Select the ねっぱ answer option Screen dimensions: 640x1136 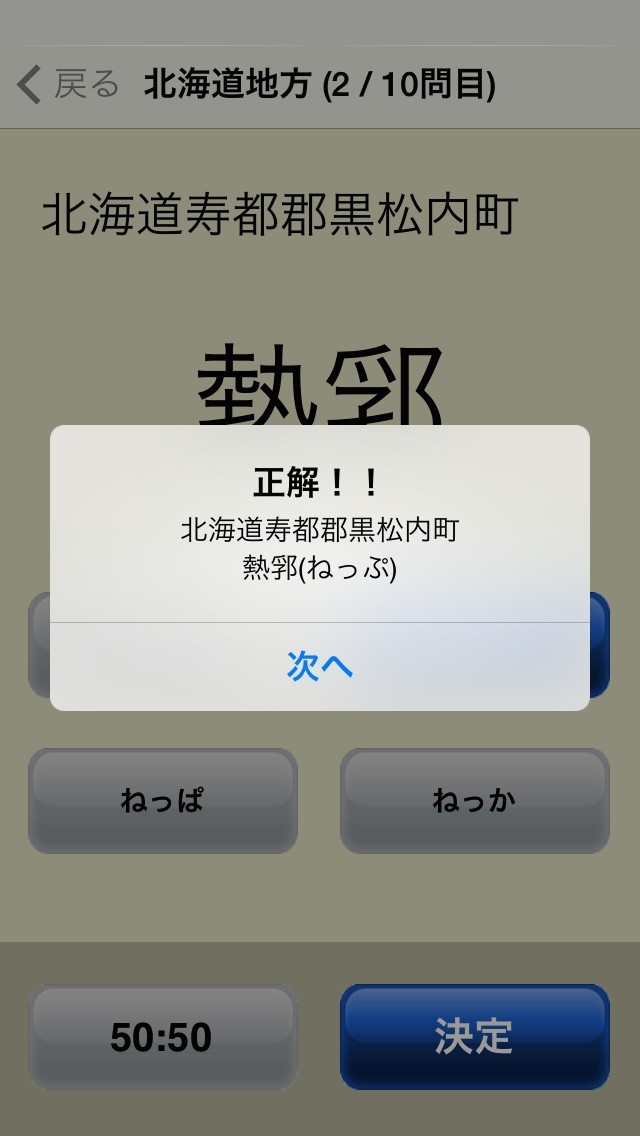[x=162, y=800]
